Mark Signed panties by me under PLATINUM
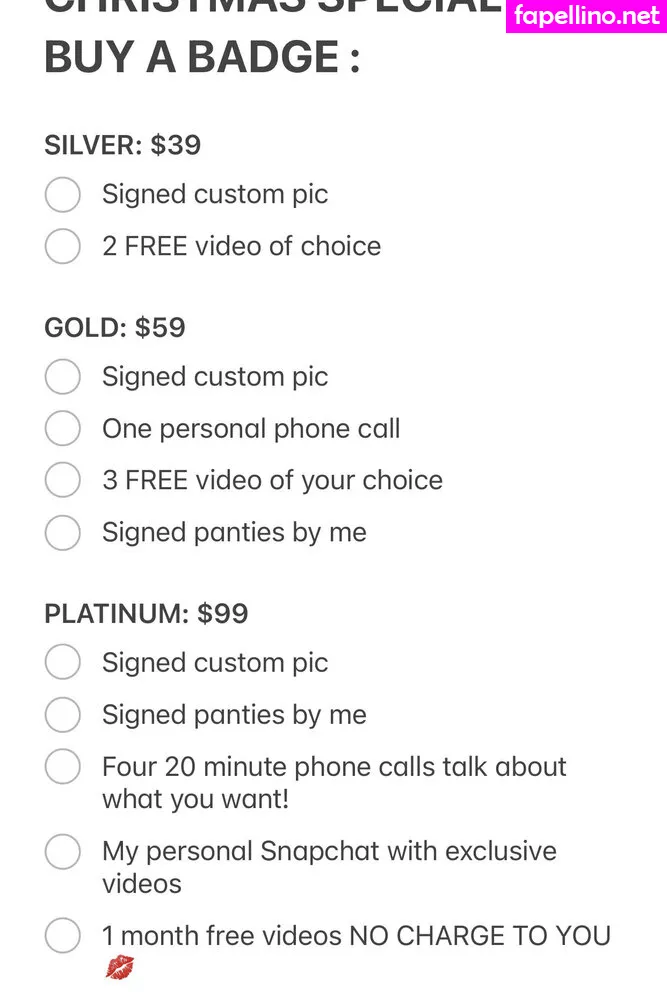This screenshot has width=667, height=1000. pyautogui.click(x=62, y=714)
